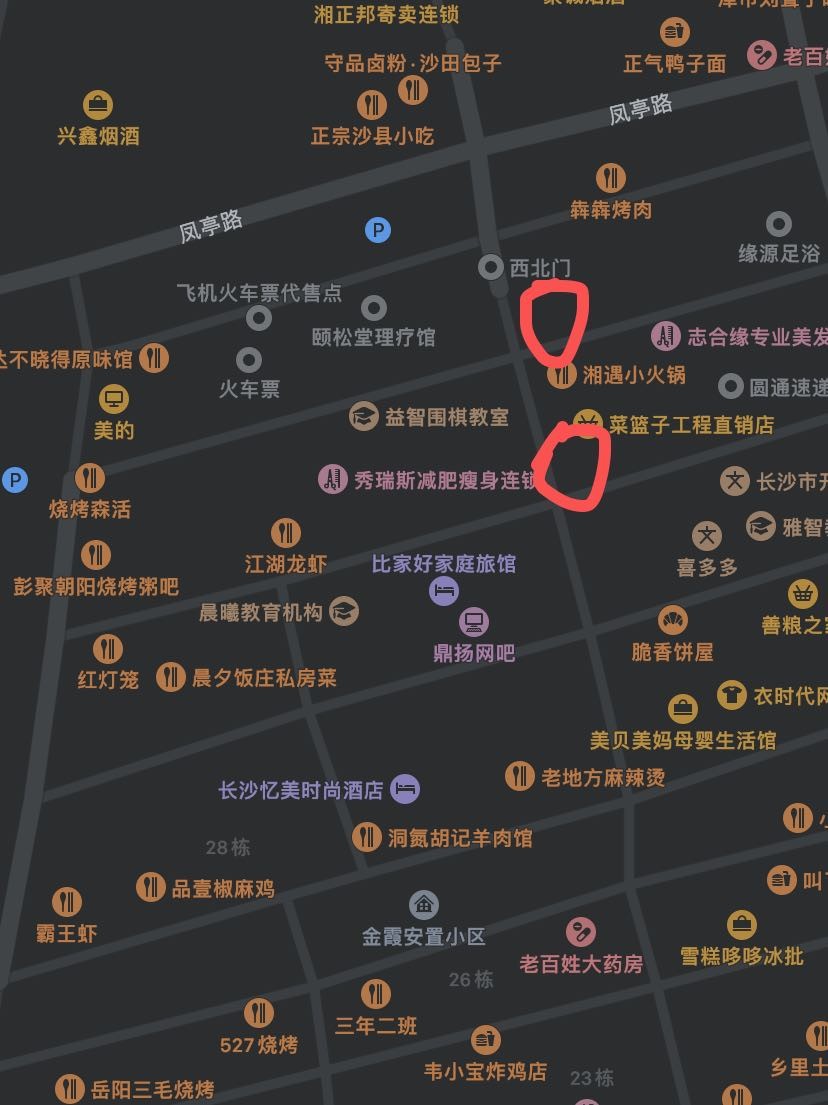
Task: Open the 湘遇小火锅 restaurant marker
Action: [563, 375]
